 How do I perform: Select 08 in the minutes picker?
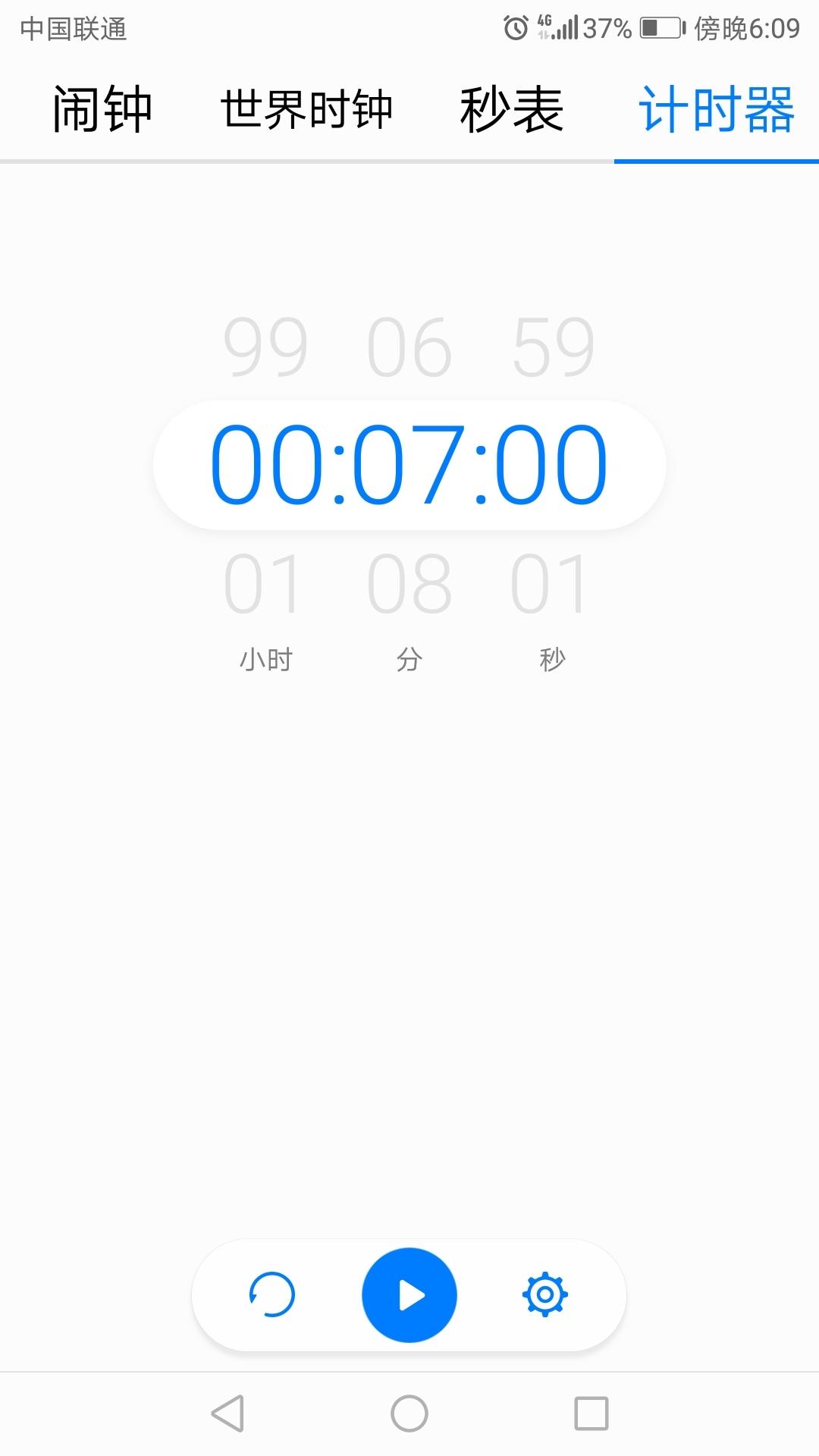click(x=409, y=584)
